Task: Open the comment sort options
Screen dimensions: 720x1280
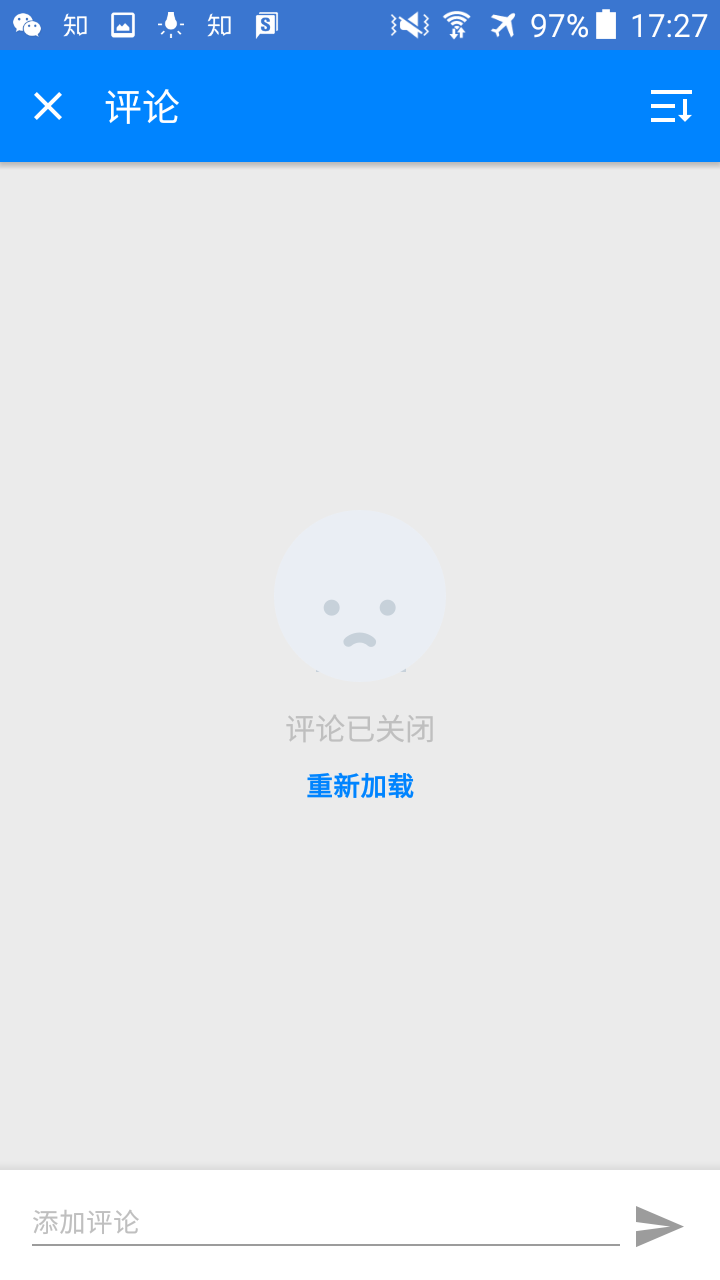Action: [x=671, y=106]
